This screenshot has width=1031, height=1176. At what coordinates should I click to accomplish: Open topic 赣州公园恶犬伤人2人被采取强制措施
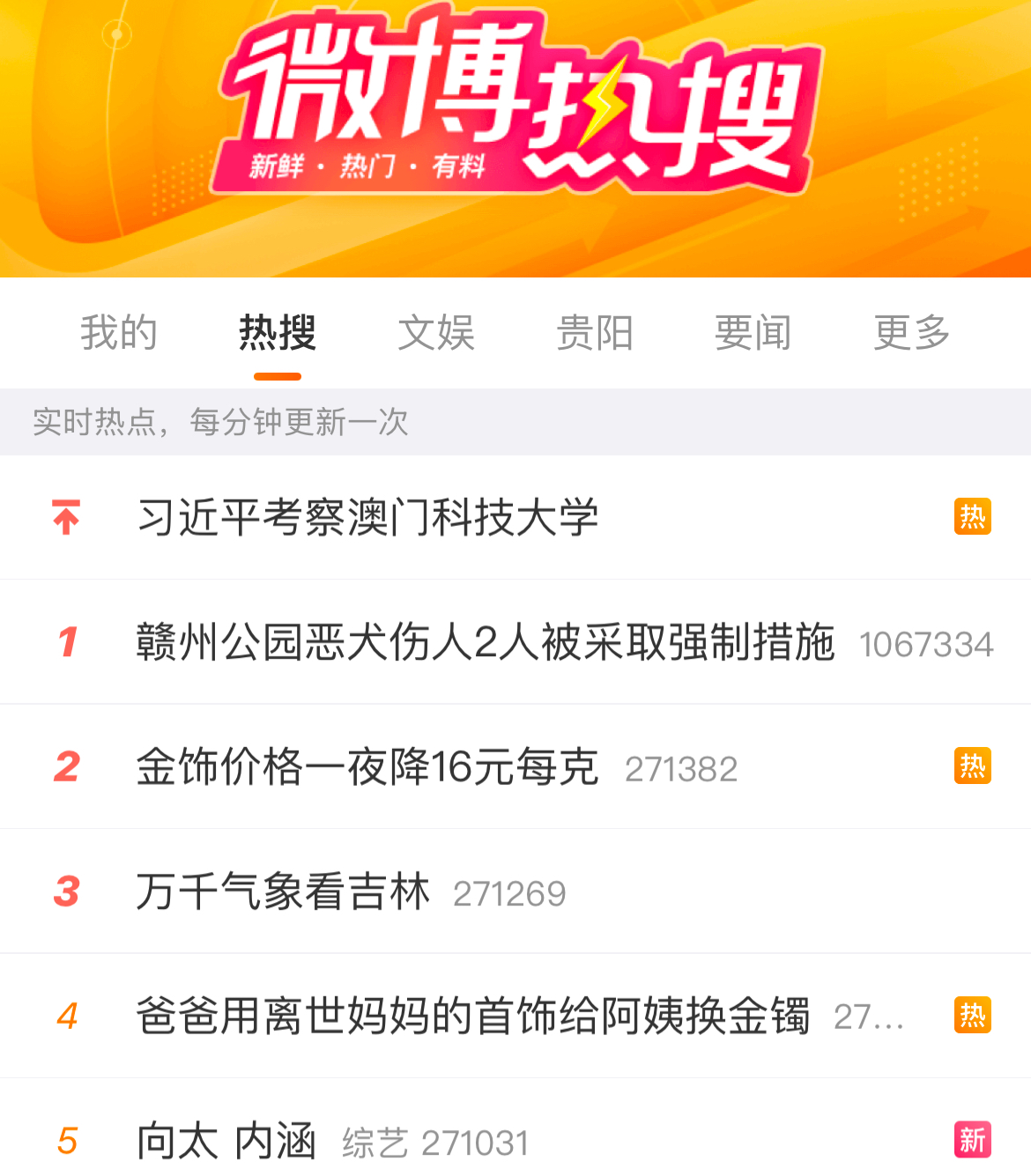(485, 642)
